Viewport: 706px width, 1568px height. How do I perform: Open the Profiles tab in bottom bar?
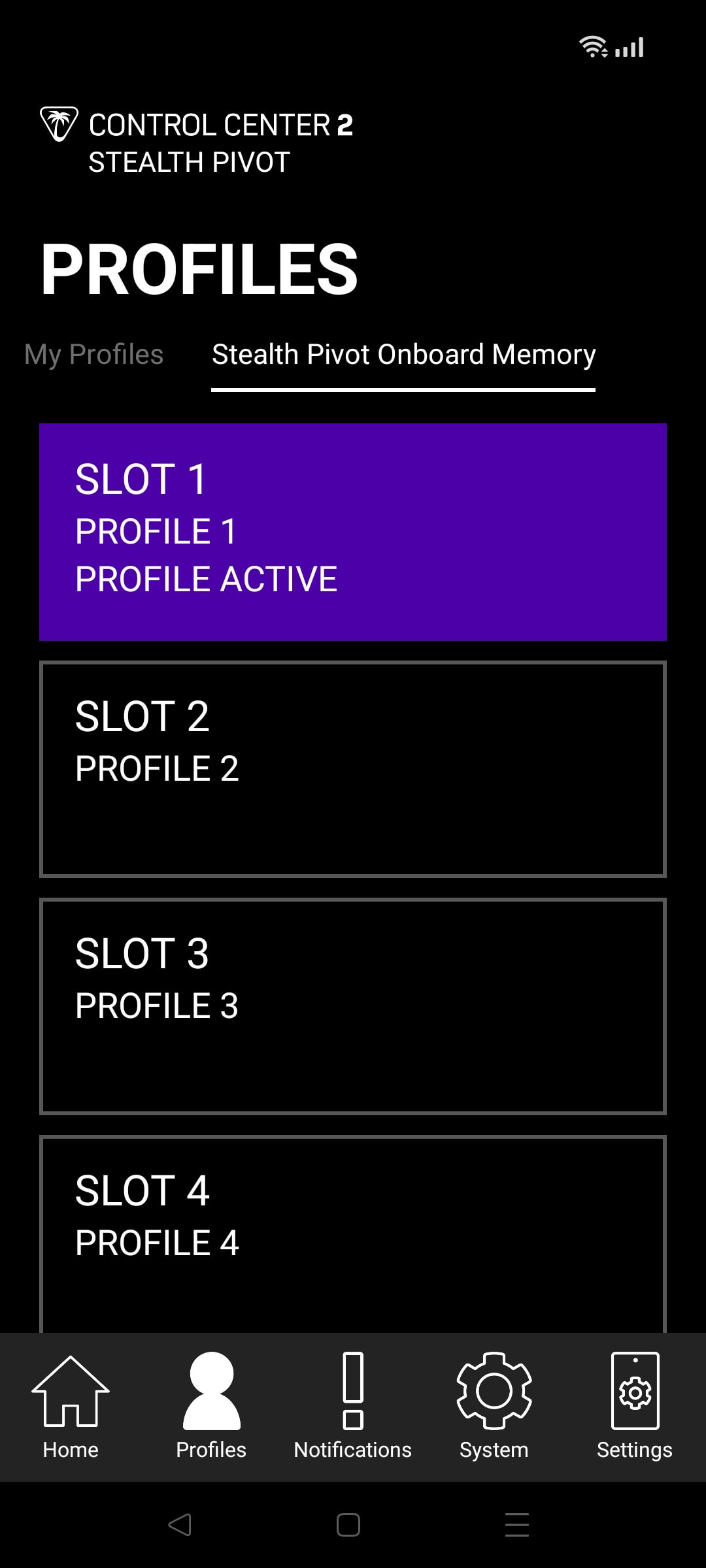(x=211, y=1406)
